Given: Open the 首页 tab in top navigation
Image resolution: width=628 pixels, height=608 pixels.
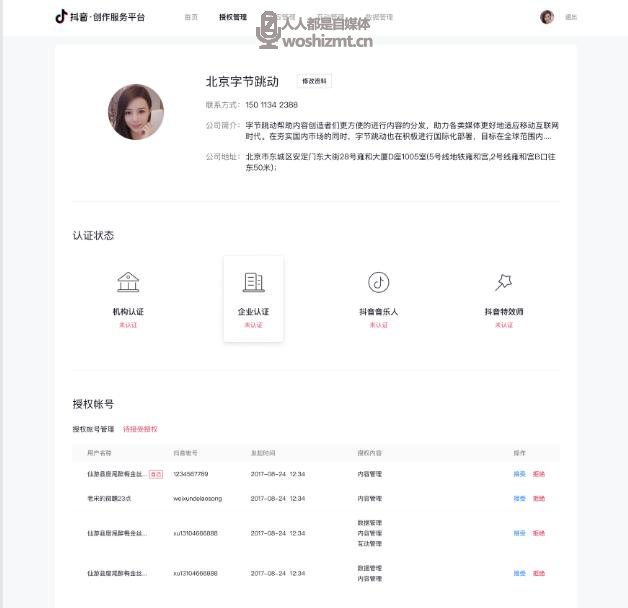Looking at the screenshot, I should click(x=191, y=17).
